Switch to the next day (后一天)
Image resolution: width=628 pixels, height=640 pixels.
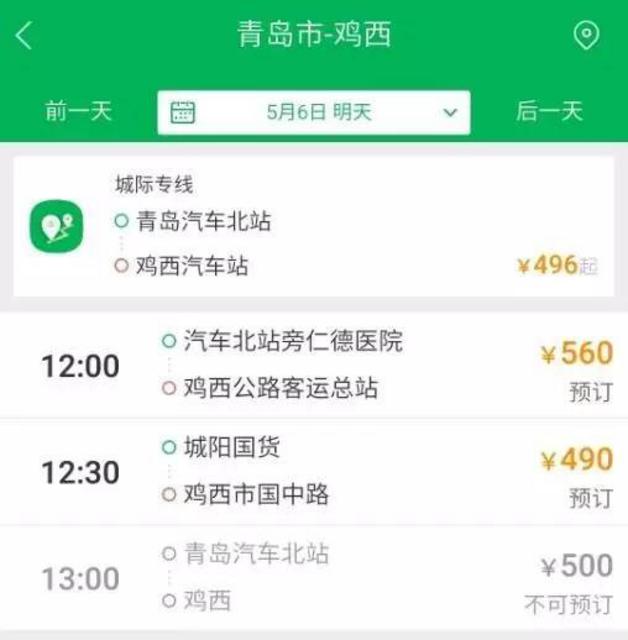pyautogui.click(x=549, y=111)
